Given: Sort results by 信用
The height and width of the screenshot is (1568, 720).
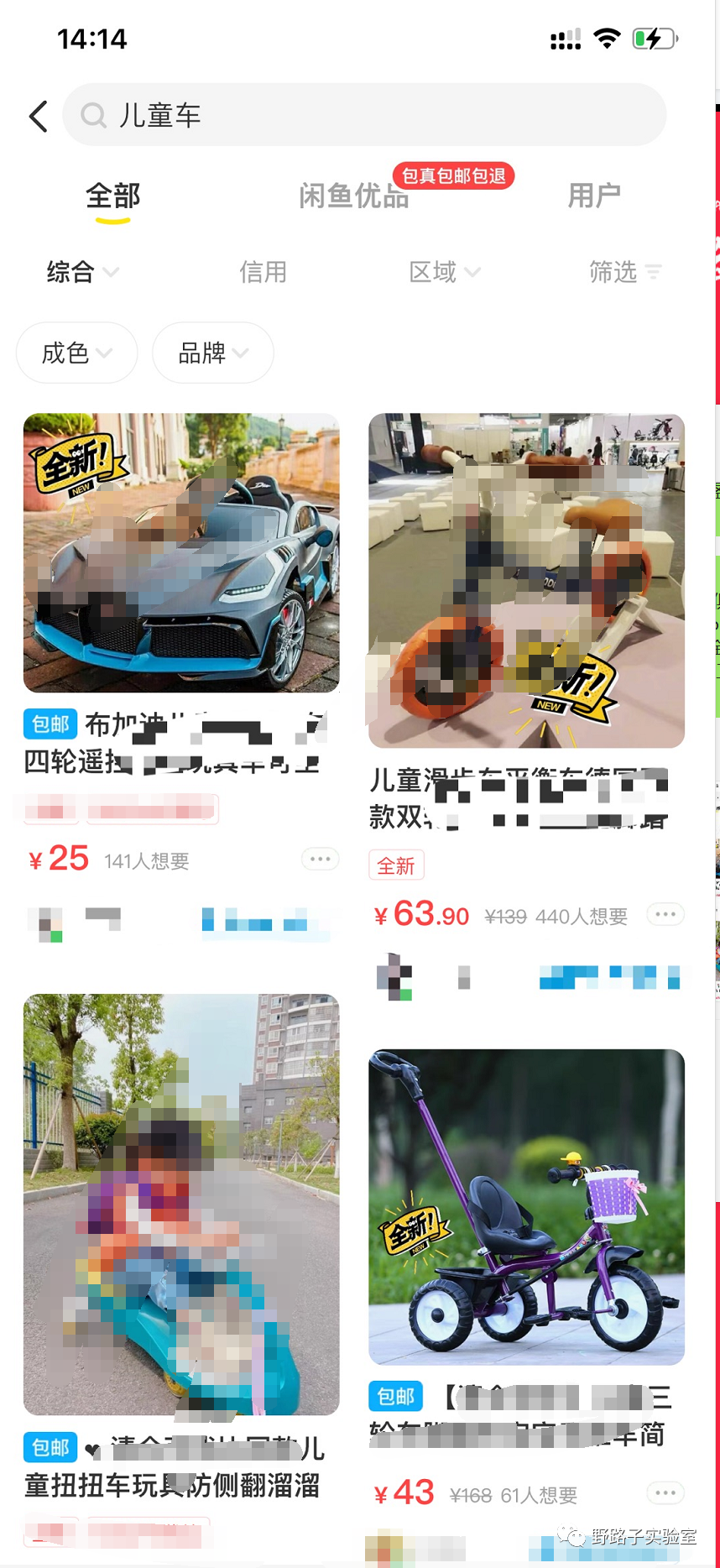Looking at the screenshot, I should point(263,272).
